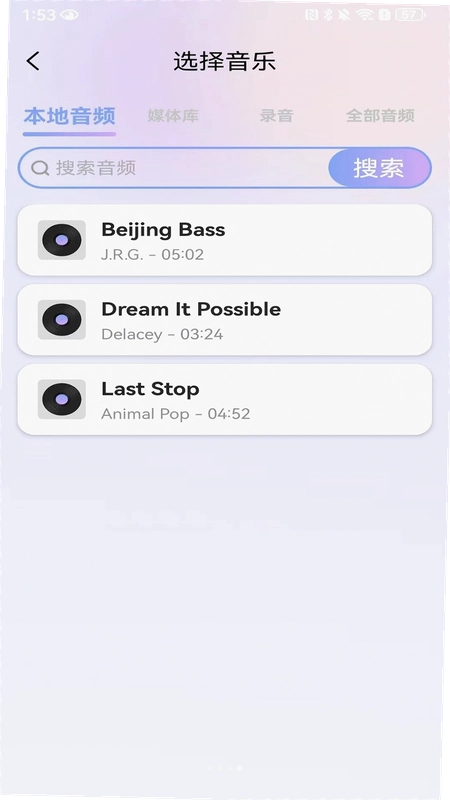
Task: Switch to the 录音 tab
Action: pyautogui.click(x=276, y=116)
